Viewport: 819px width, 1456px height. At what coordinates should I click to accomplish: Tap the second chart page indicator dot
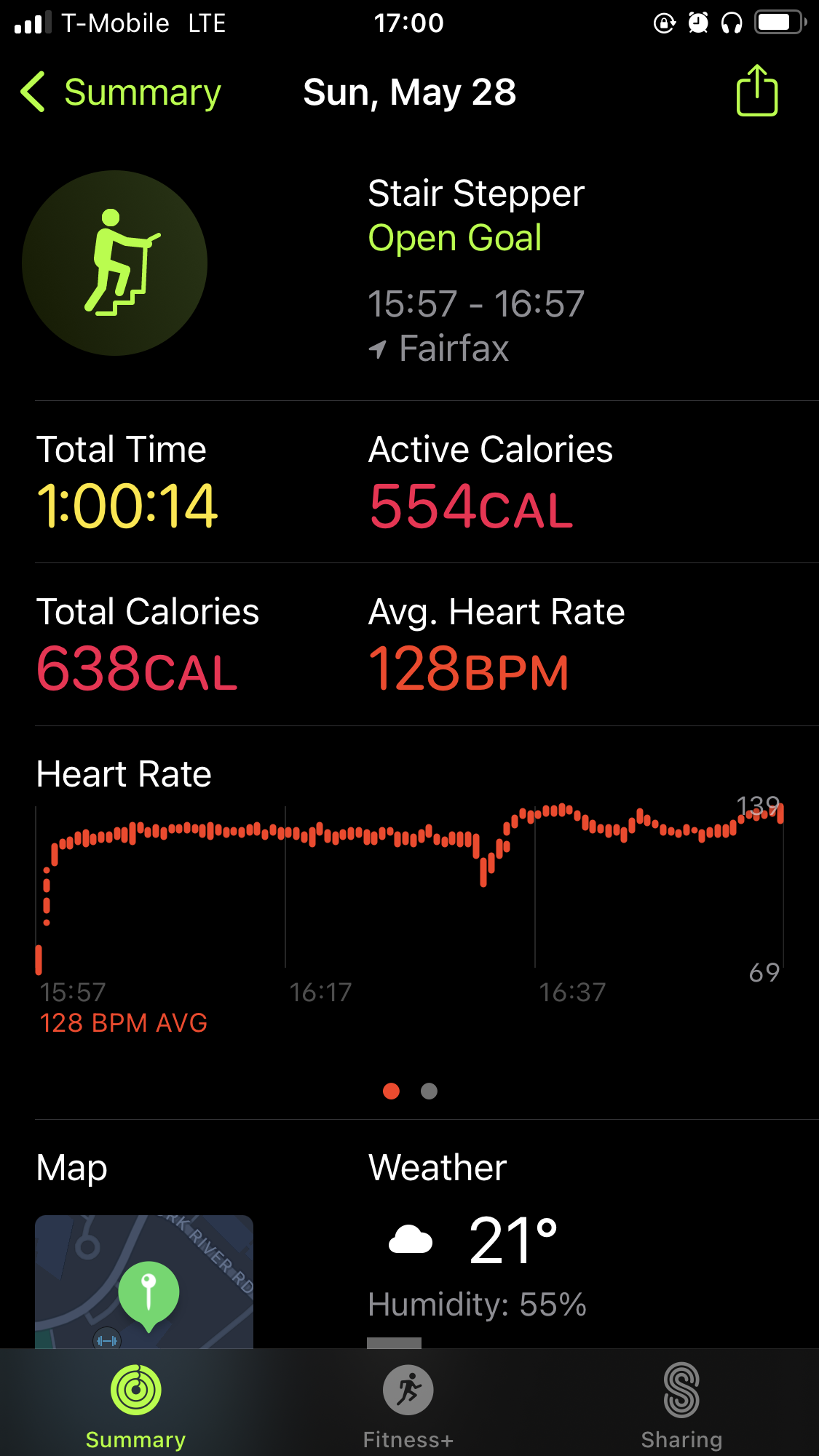pos(430,1091)
